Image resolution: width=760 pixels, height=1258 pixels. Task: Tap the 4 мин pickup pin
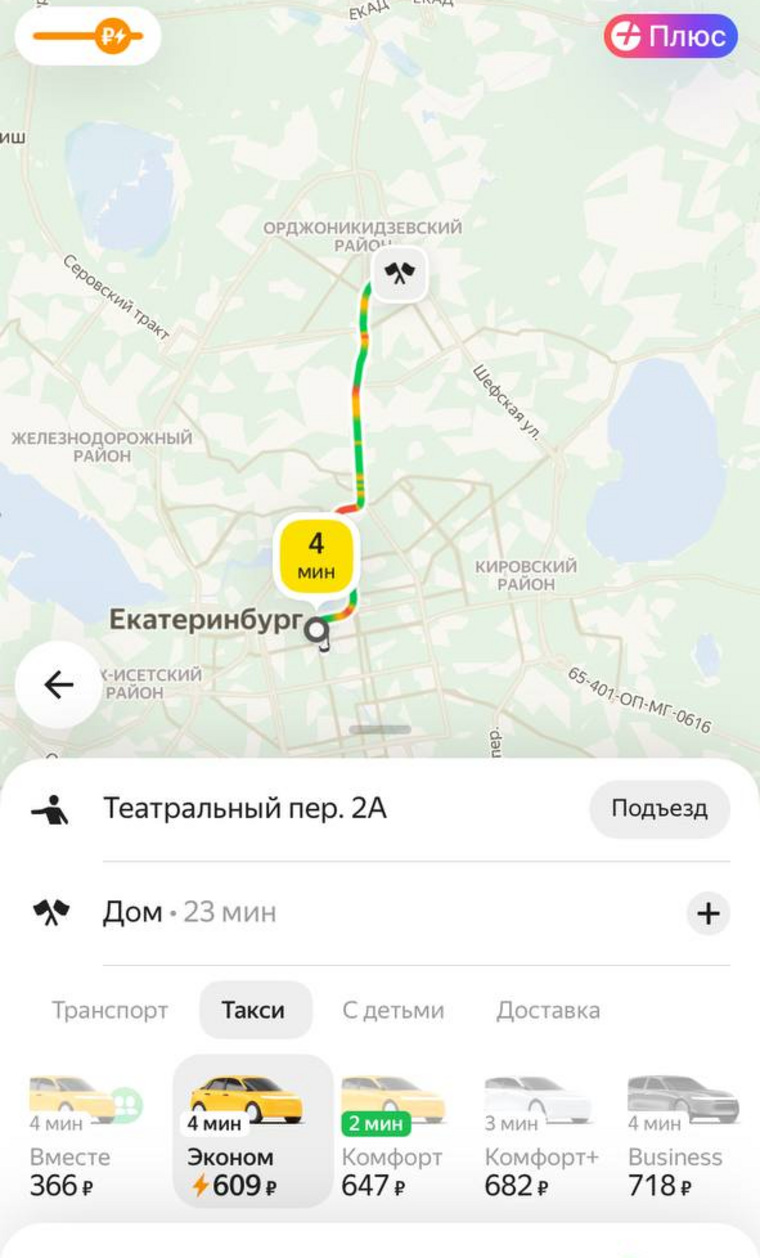pos(316,556)
